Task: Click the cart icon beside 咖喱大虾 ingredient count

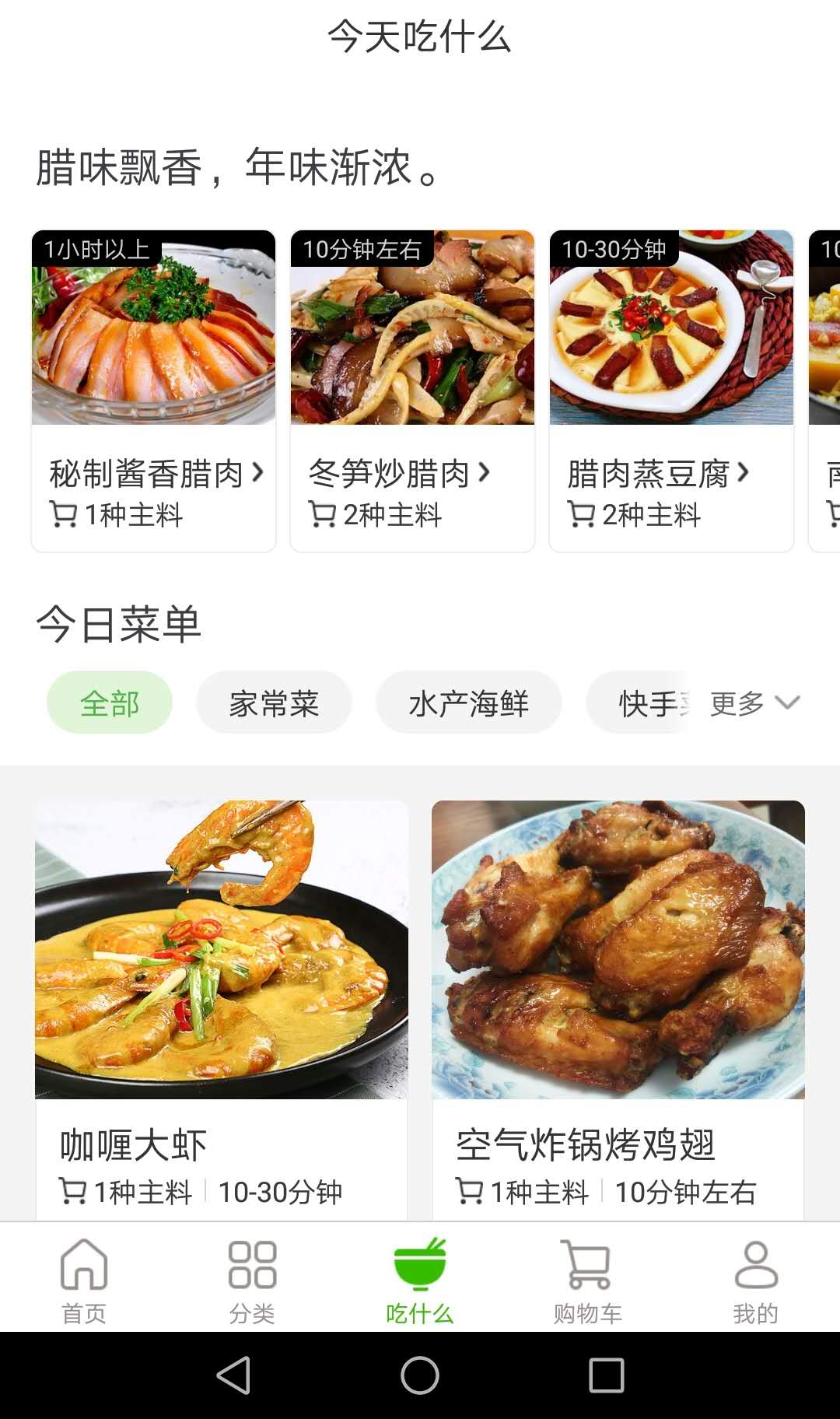Action: 73,1190
